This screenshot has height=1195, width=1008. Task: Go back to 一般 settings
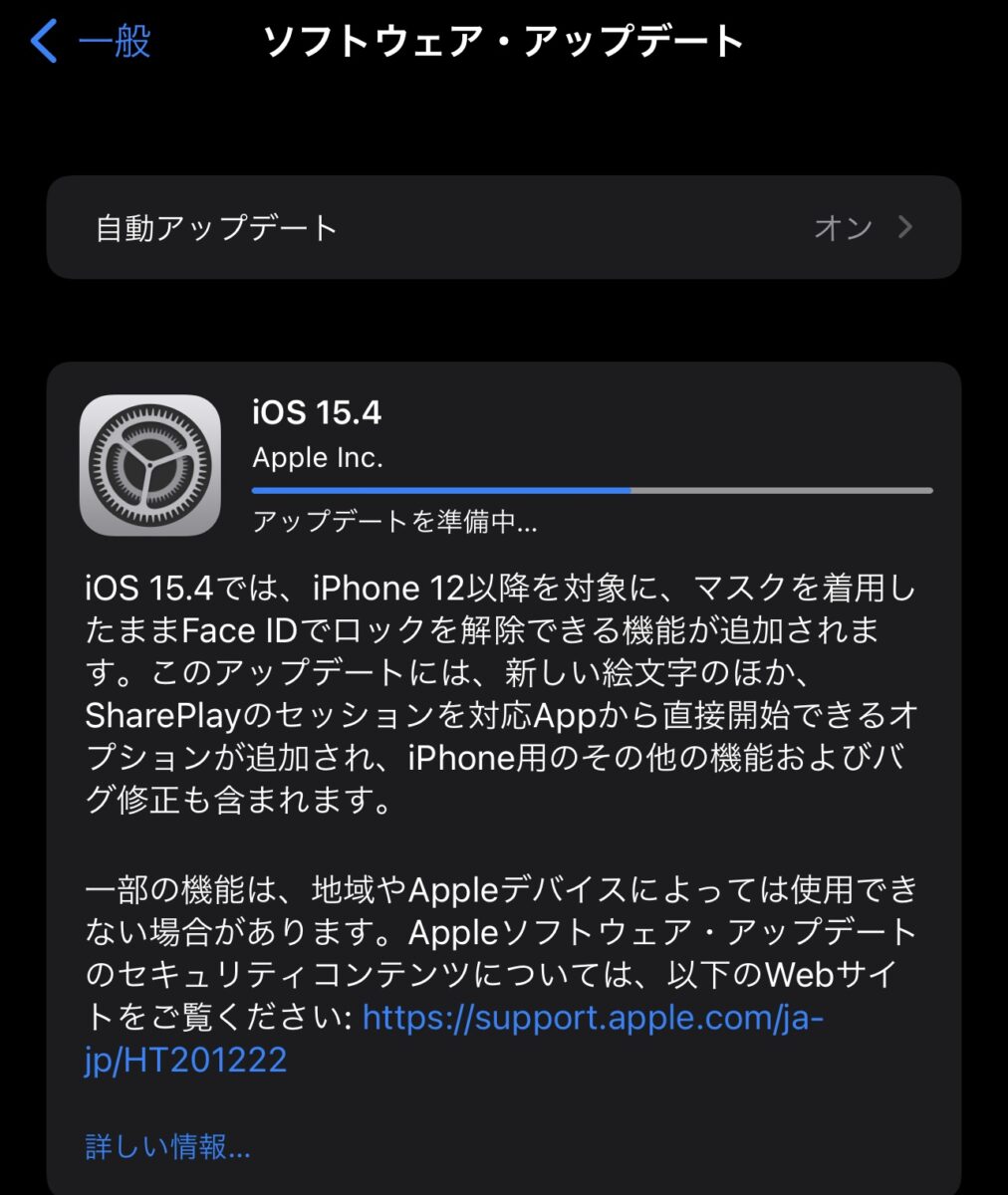[92, 42]
